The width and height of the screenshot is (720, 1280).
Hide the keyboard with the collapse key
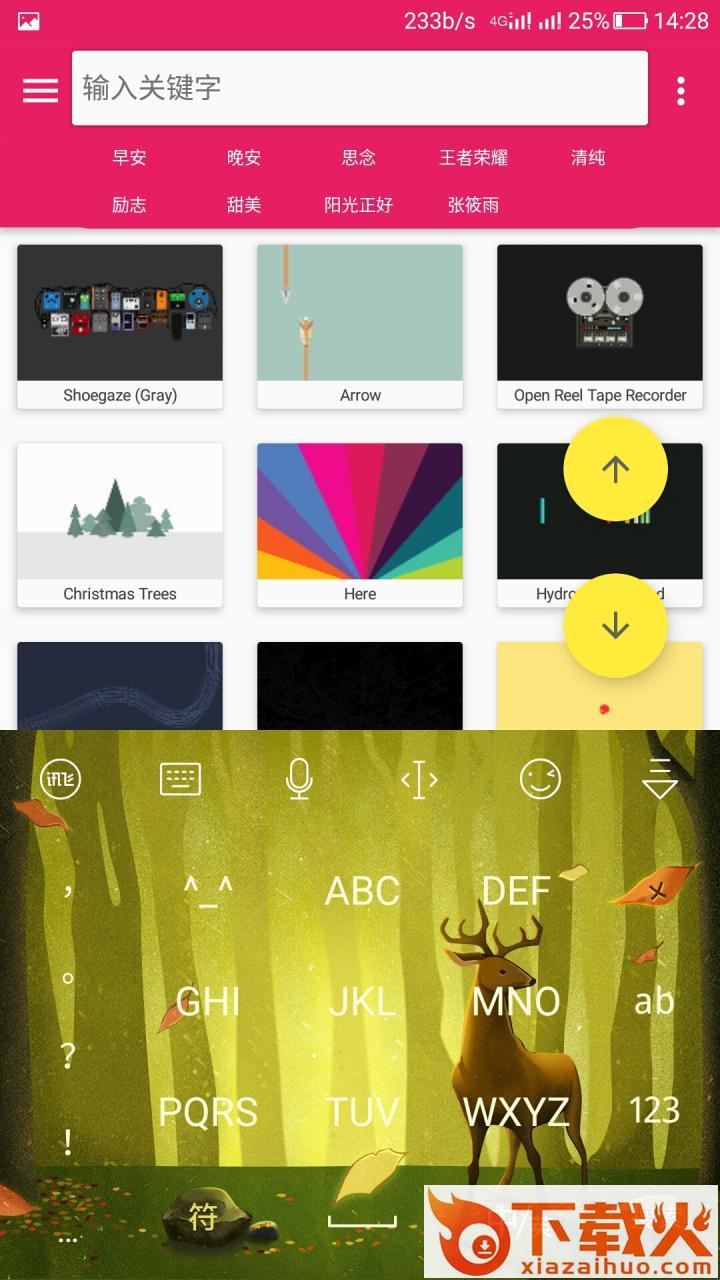(660, 779)
